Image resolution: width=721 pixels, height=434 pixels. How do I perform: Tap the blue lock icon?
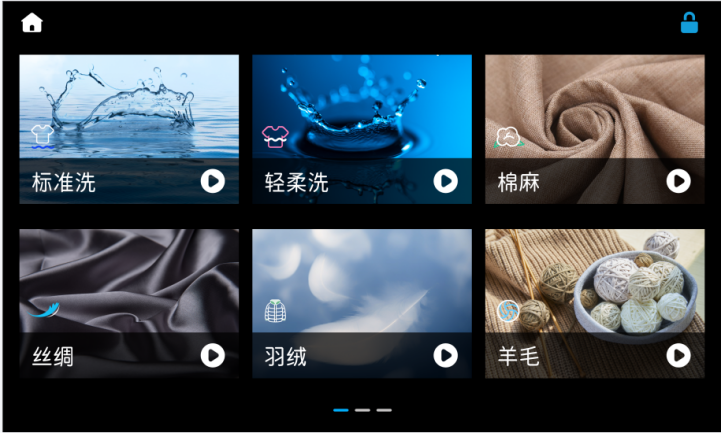(689, 23)
